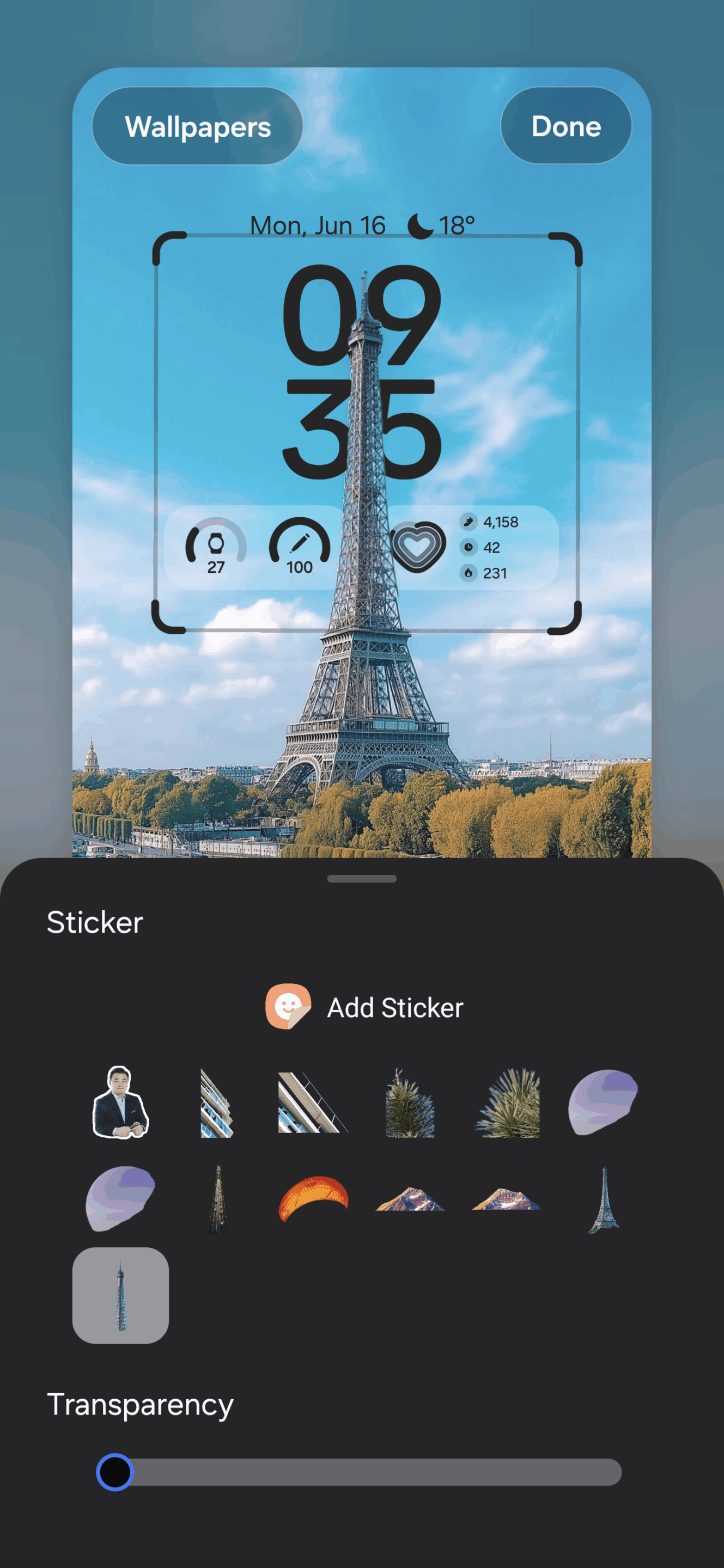
Task: Tap the 09 35 clock widget
Action: (x=361, y=371)
